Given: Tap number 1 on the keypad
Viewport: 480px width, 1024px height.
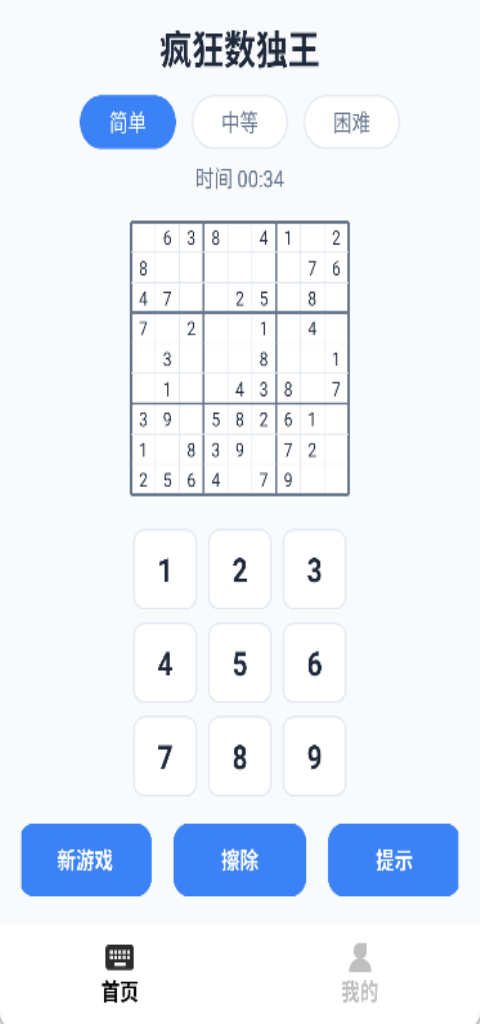Looking at the screenshot, I should click(x=165, y=569).
